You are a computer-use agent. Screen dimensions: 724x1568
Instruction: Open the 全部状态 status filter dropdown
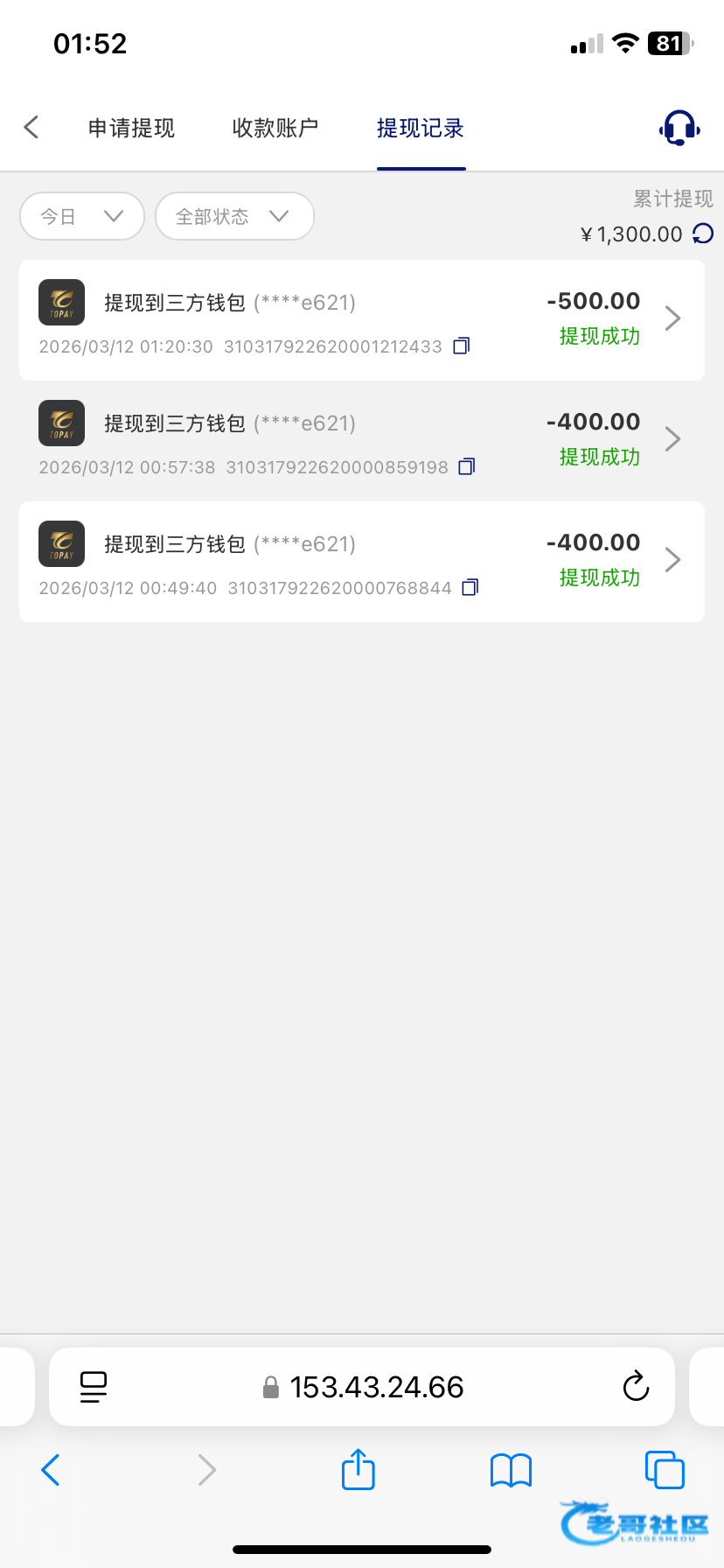(x=234, y=216)
